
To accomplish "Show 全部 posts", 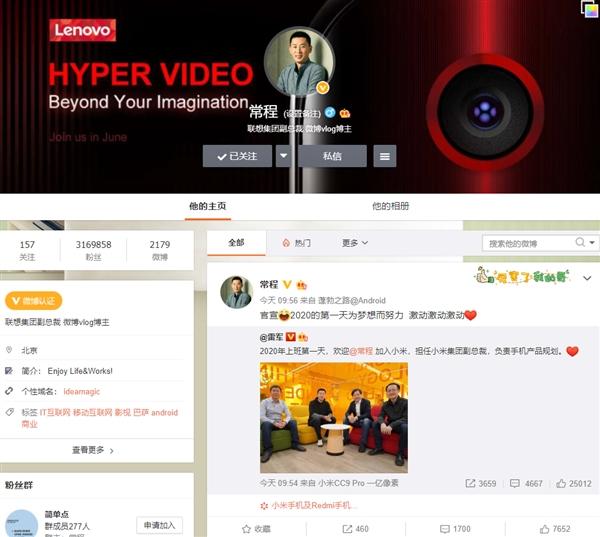I will 236,243.
